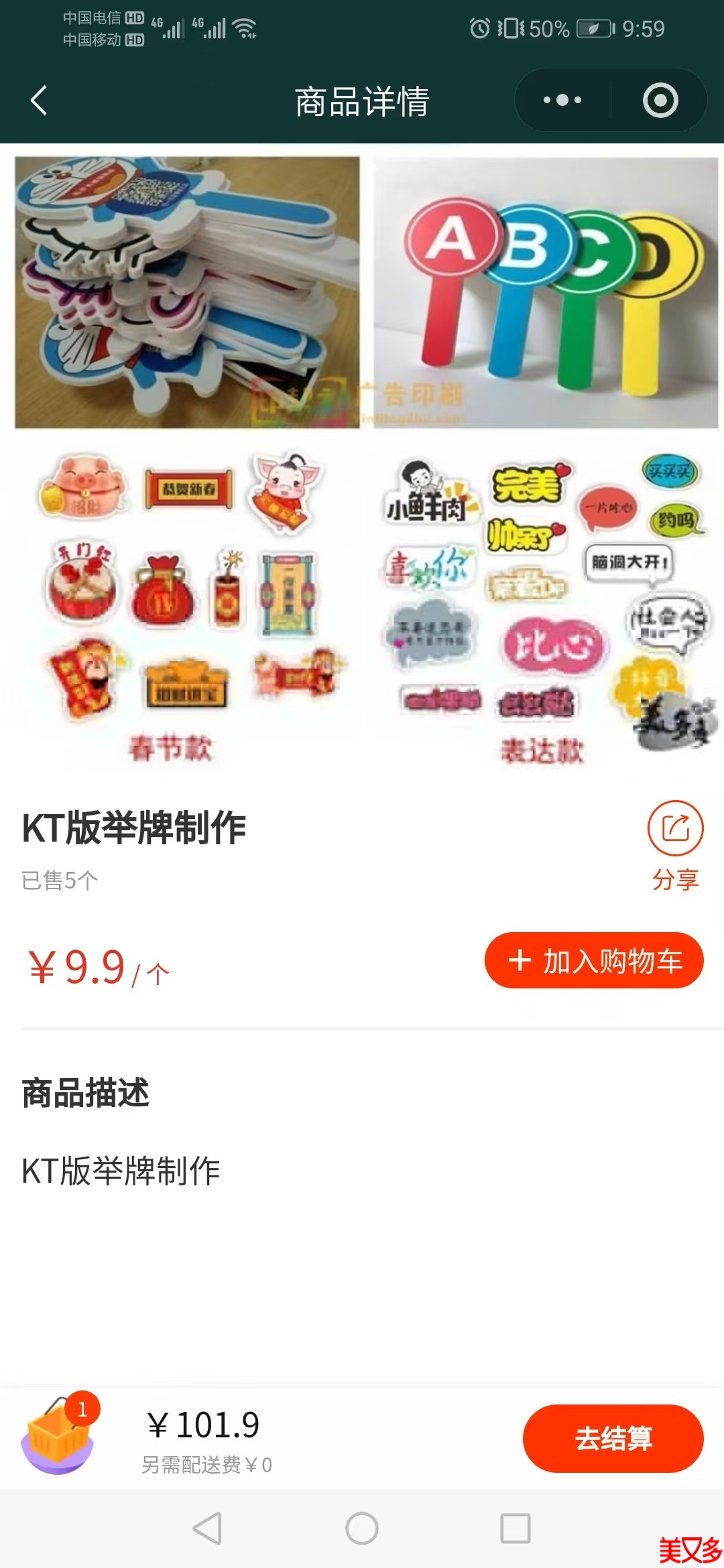Open the system recent apps view
Screen dimensions: 724x1568
[x=516, y=1528]
